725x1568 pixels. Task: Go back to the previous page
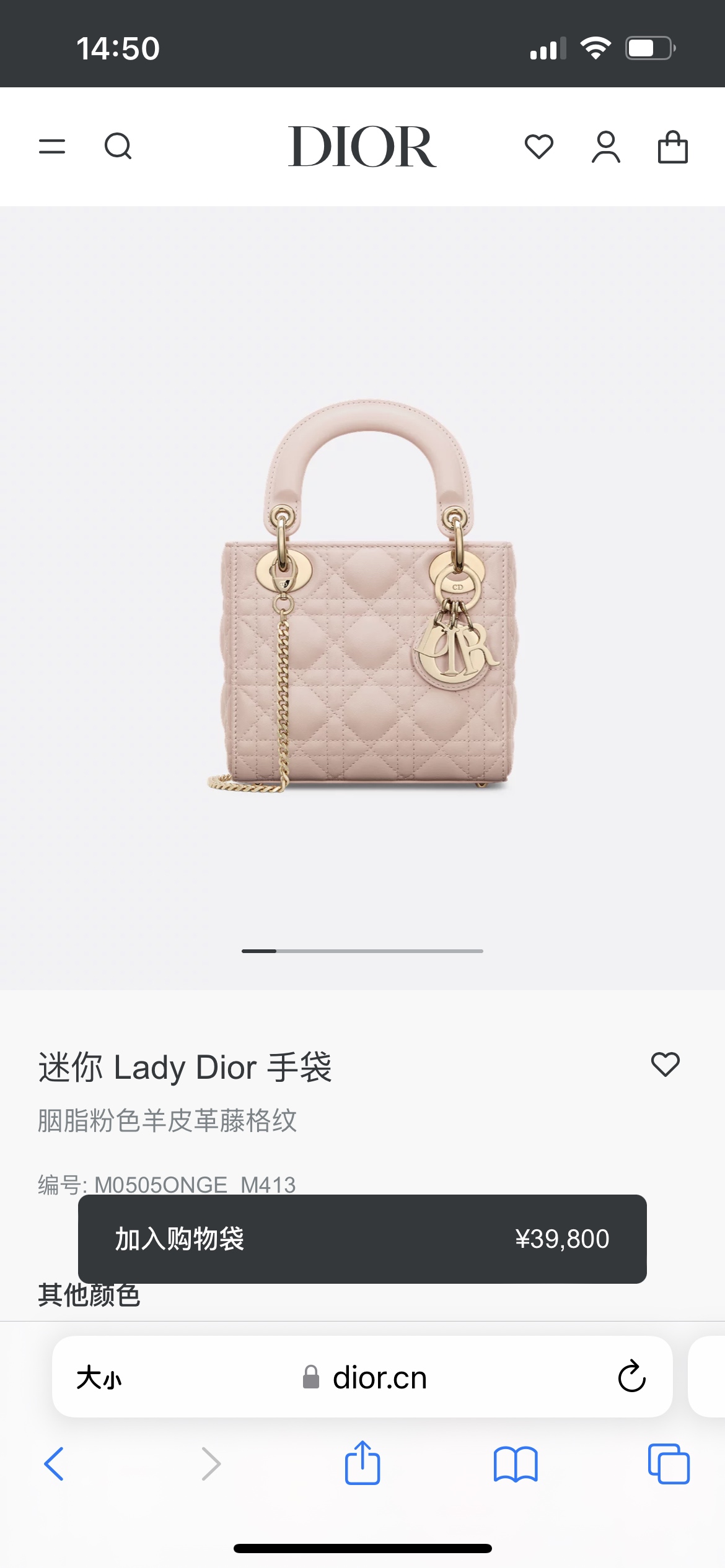point(55,1464)
